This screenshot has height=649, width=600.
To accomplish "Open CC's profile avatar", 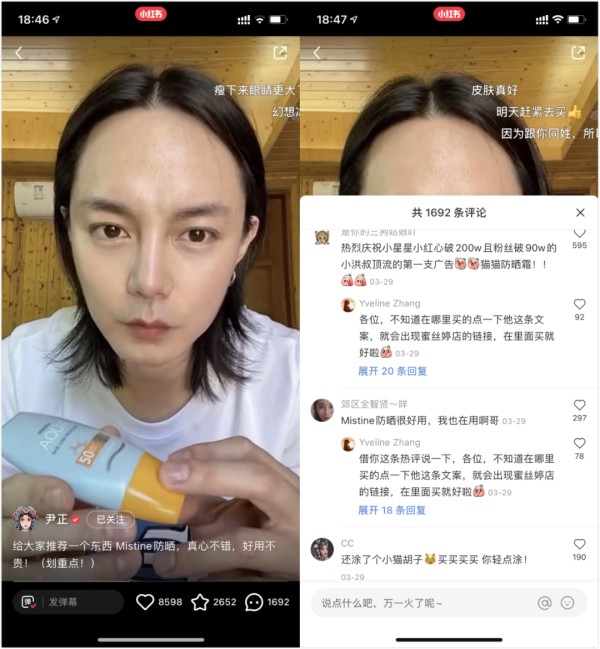I will [x=322, y=548].
